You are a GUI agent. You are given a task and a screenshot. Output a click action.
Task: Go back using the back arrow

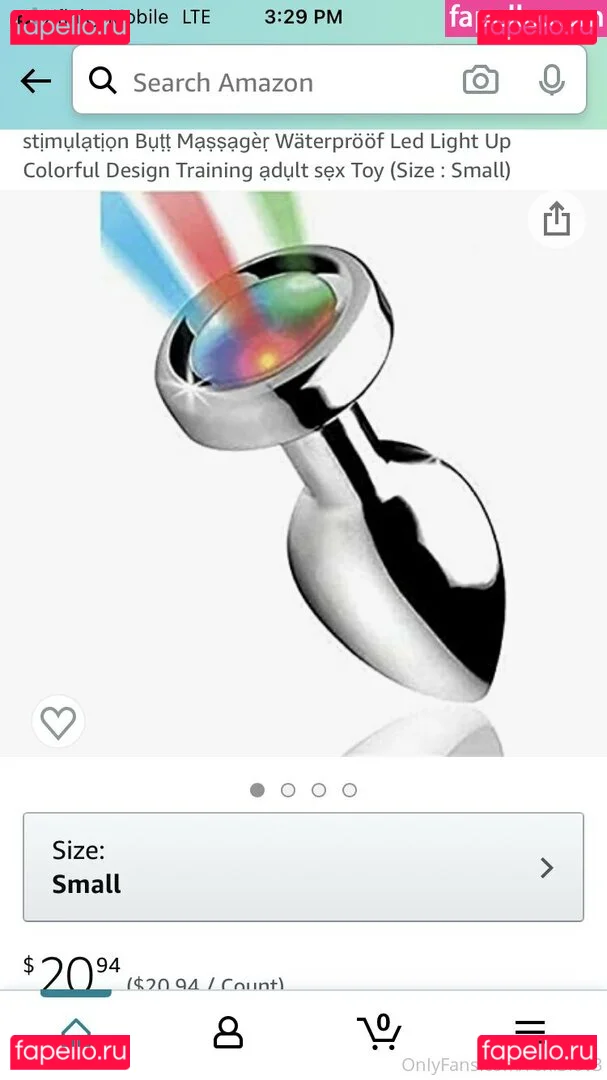(x=35, y=82)
